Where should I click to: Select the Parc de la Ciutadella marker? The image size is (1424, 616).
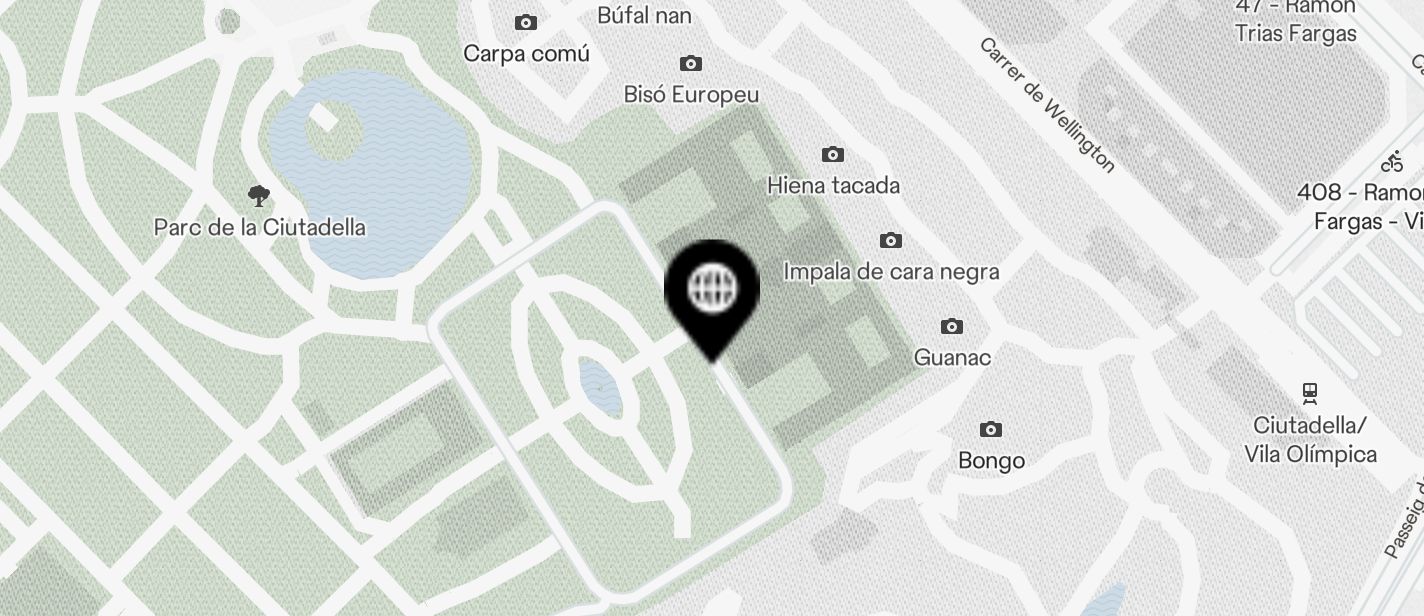click(259, 195)
